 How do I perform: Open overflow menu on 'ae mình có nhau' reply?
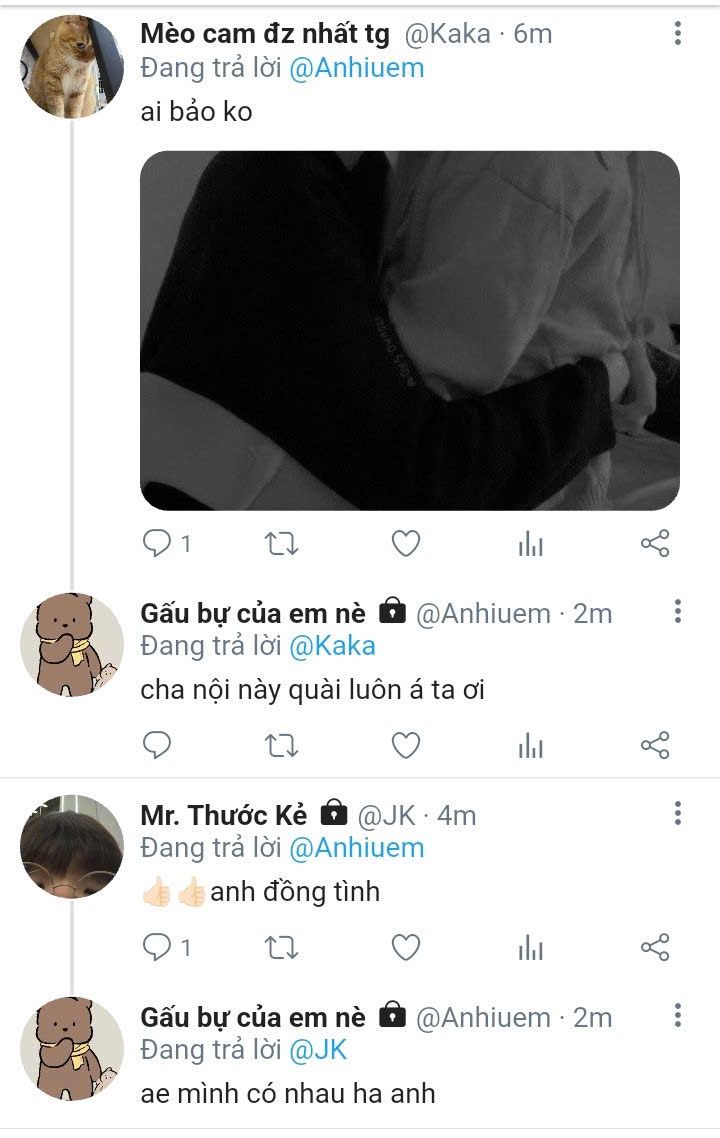pos(677,1016)
